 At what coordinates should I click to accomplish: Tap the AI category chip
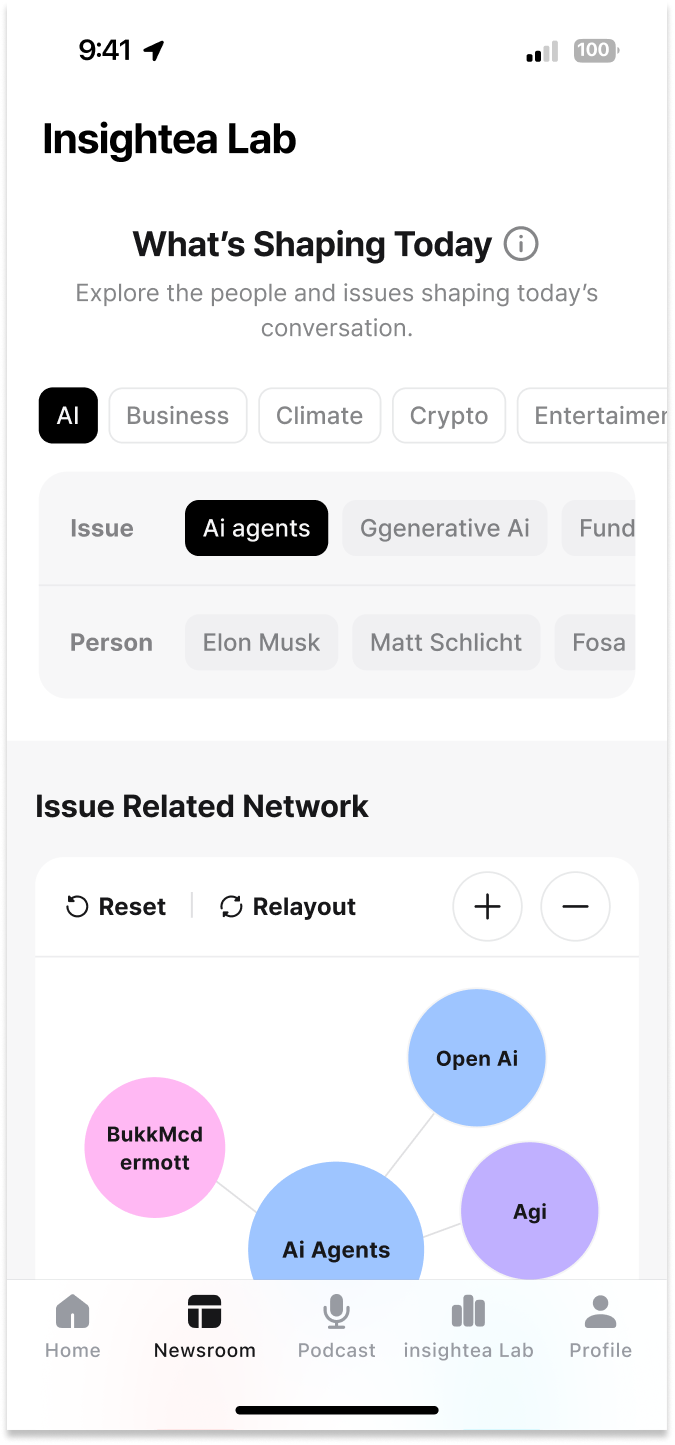(68, 415)
